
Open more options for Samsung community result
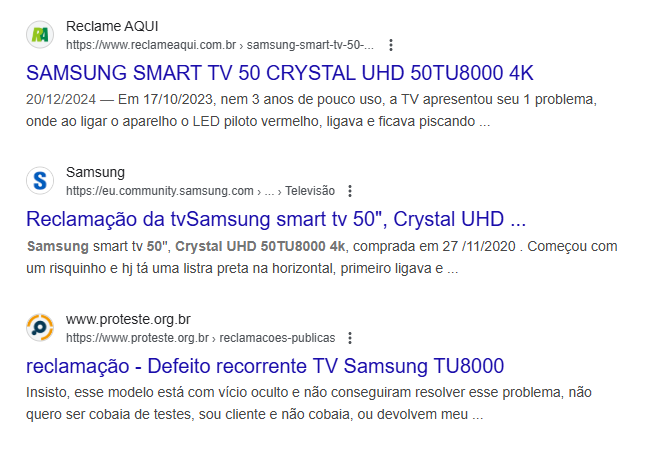[x=350, y=191]
